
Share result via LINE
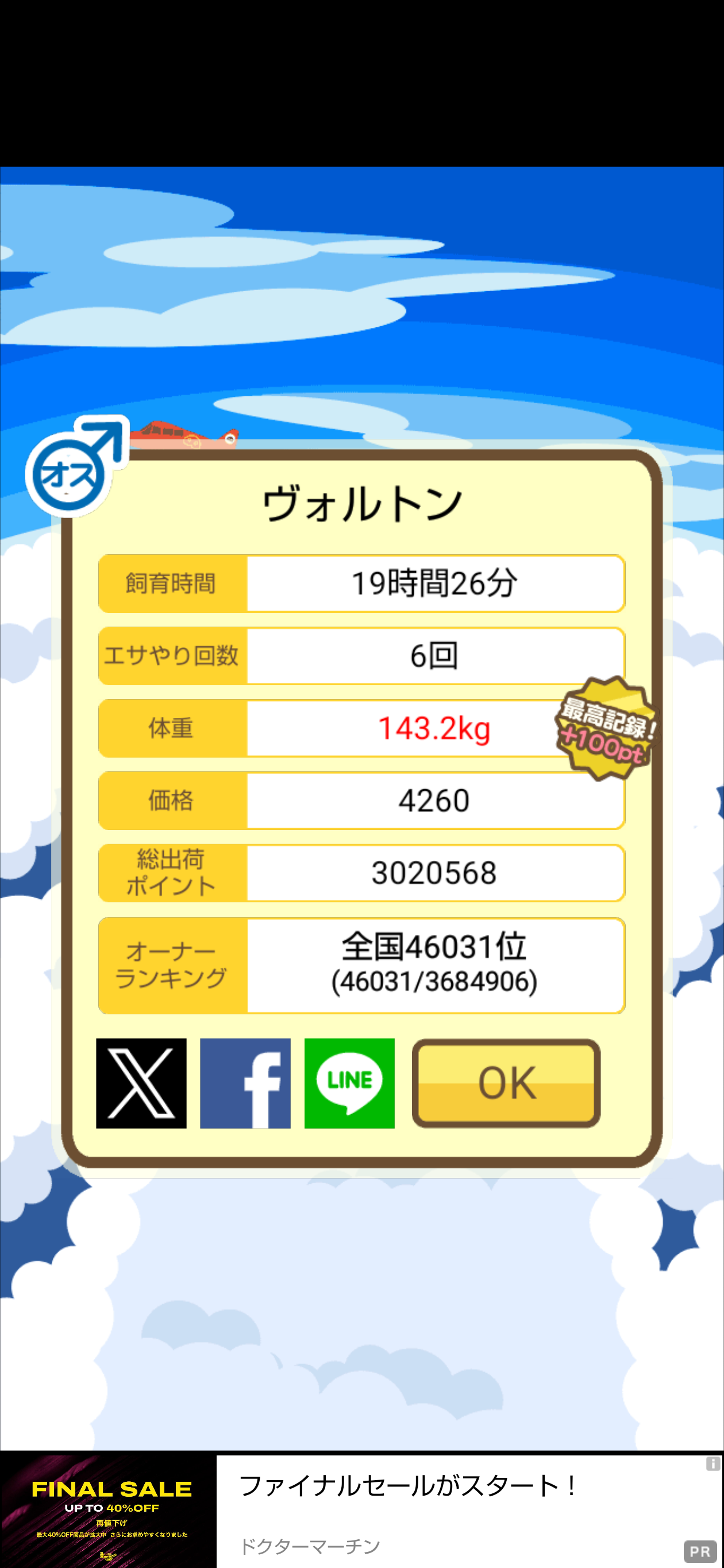click(349, 1083)
